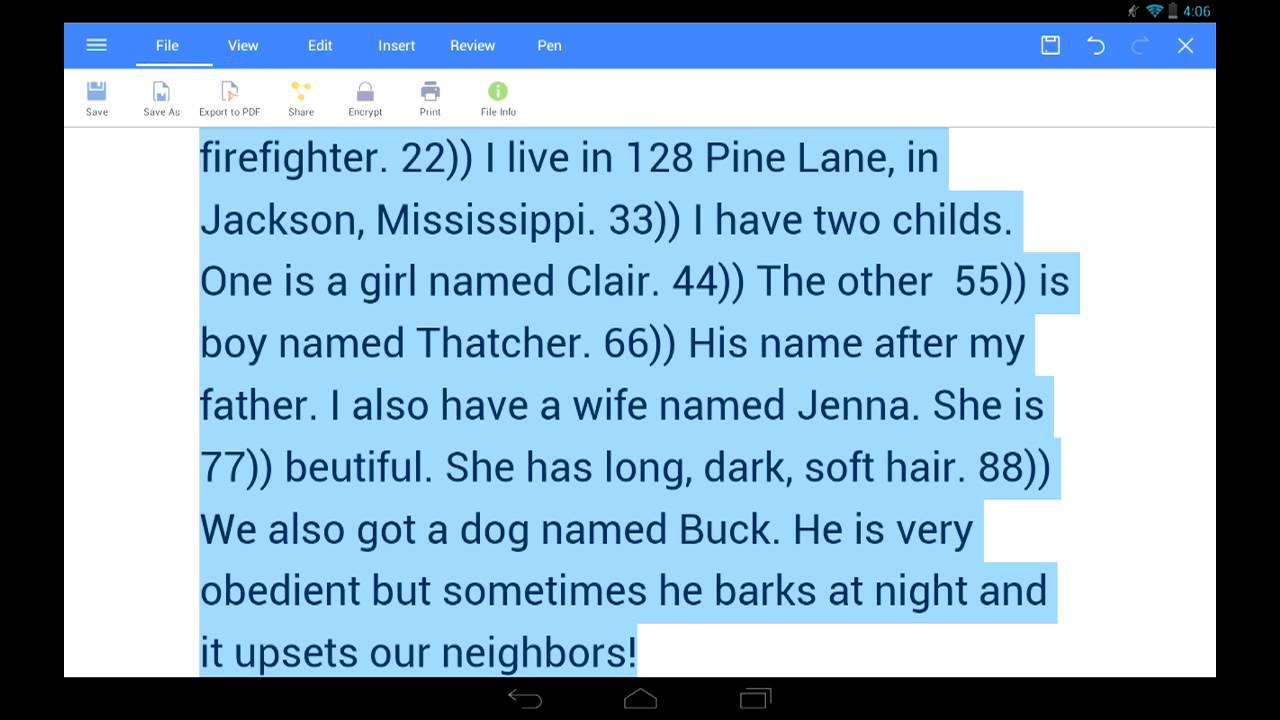The width and height of the screenshot is (1280, 720).
Task: Open the hamburger drawer menu
Action: pos(96,45)
